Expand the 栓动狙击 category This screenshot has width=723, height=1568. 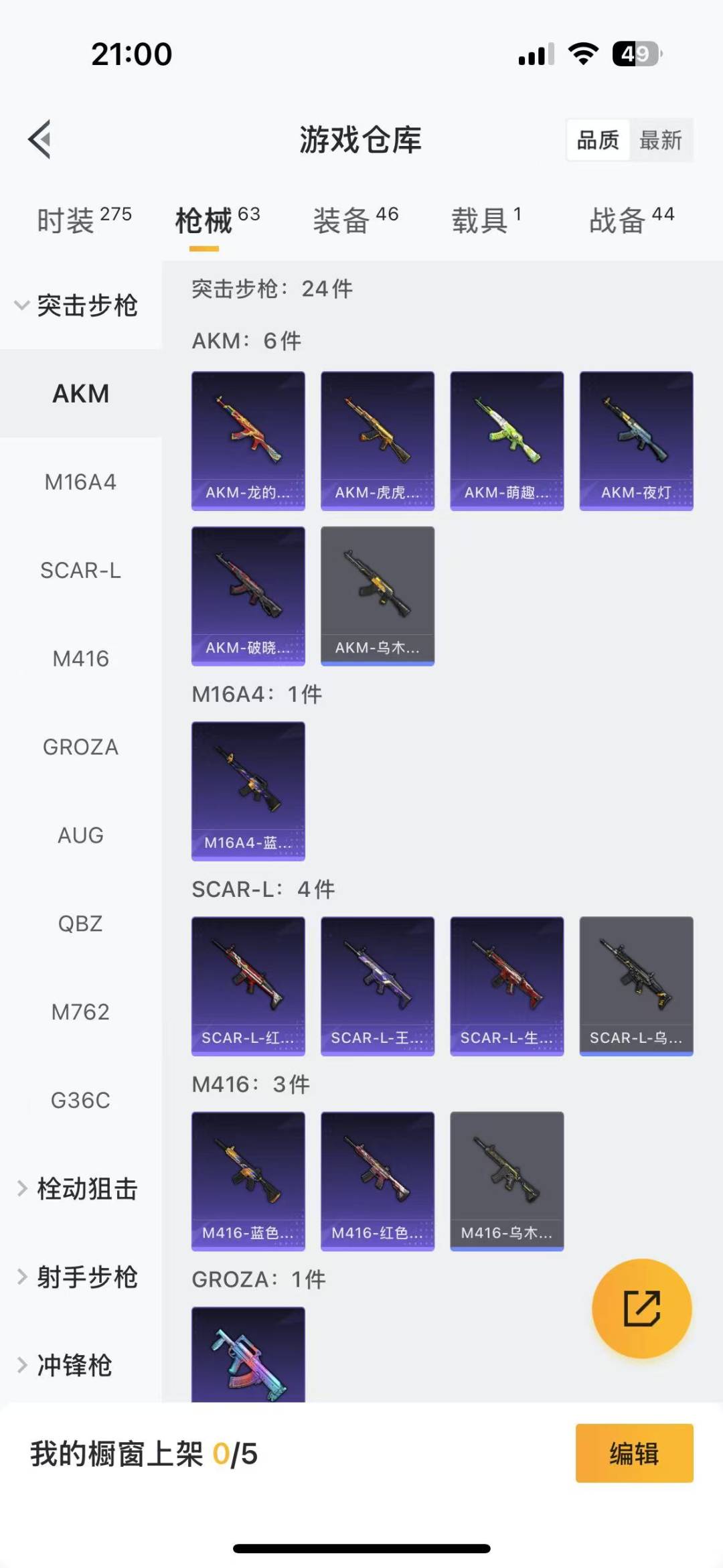[77, 1189]
